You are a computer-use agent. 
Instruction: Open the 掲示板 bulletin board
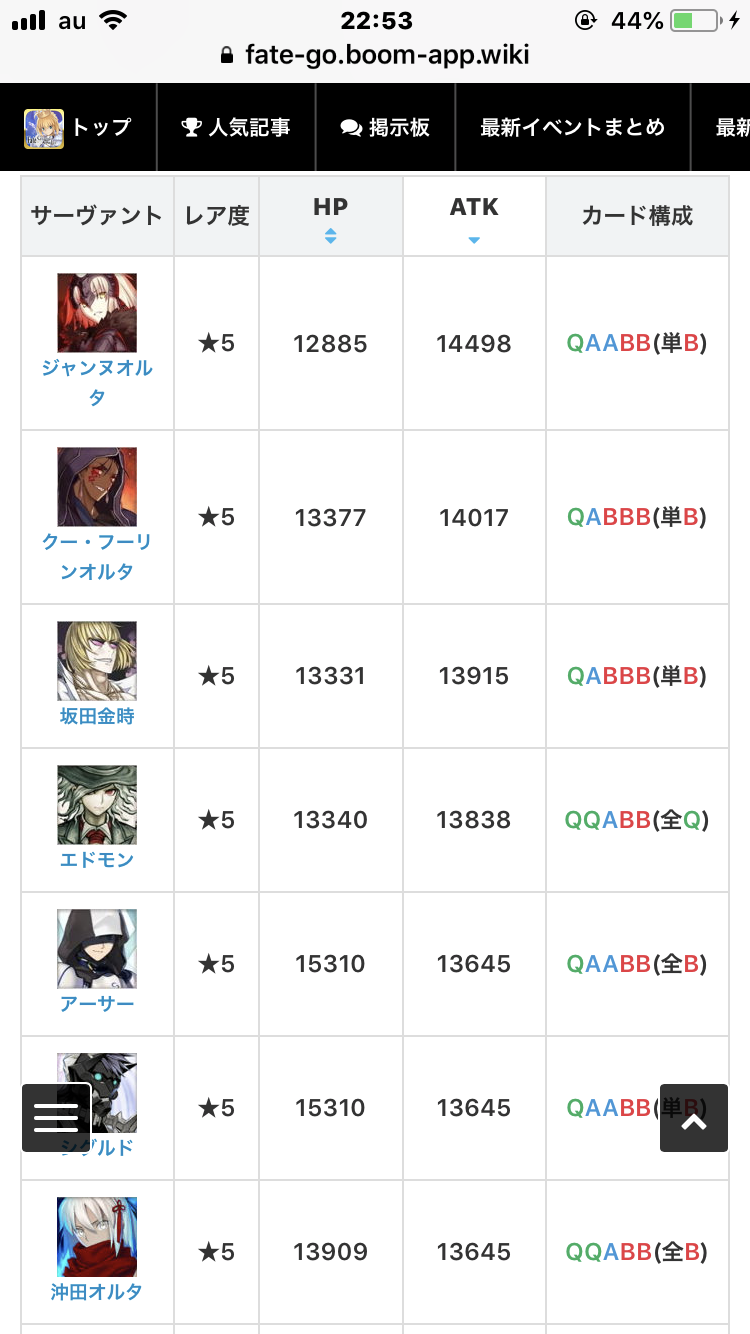[385, 127]
